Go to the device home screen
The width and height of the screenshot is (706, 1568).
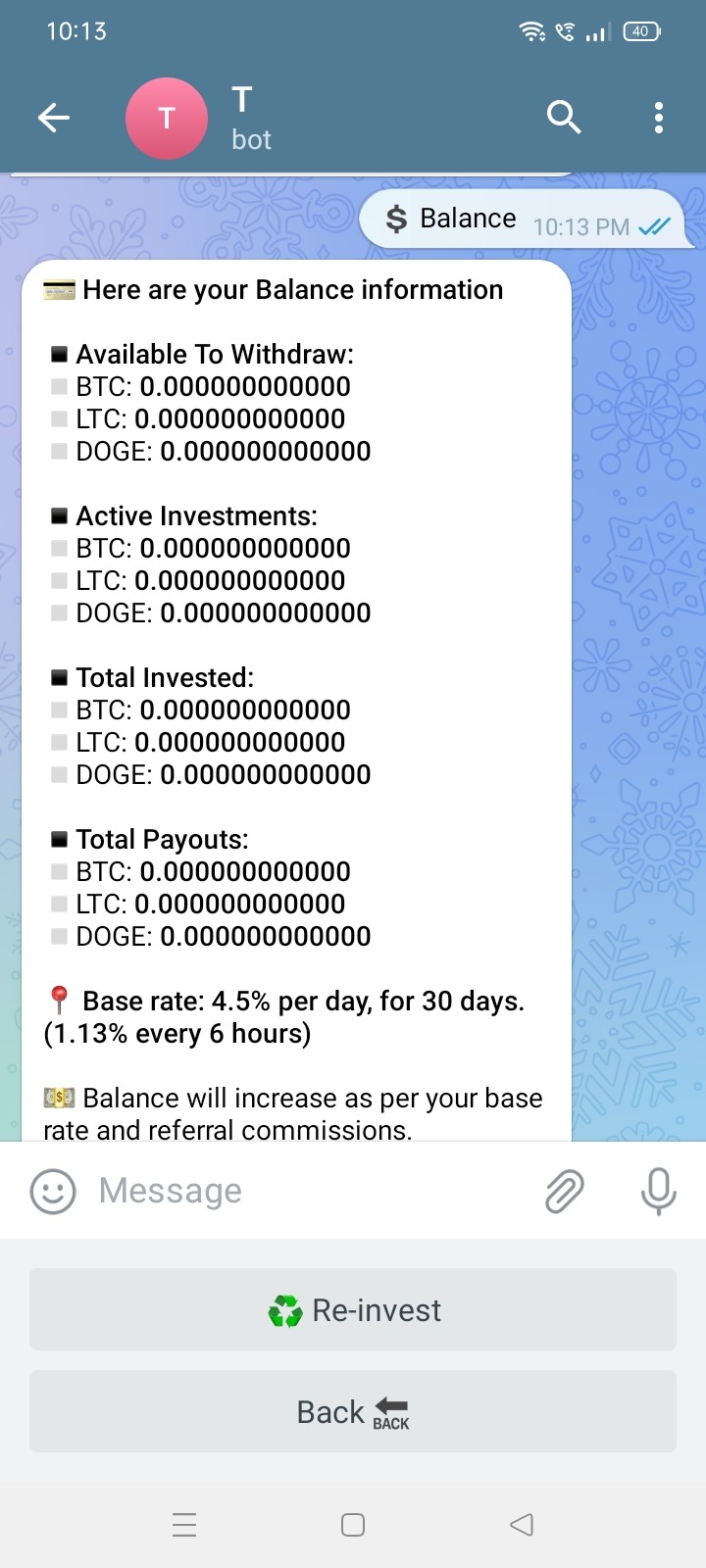click(x=353, y=1525)
